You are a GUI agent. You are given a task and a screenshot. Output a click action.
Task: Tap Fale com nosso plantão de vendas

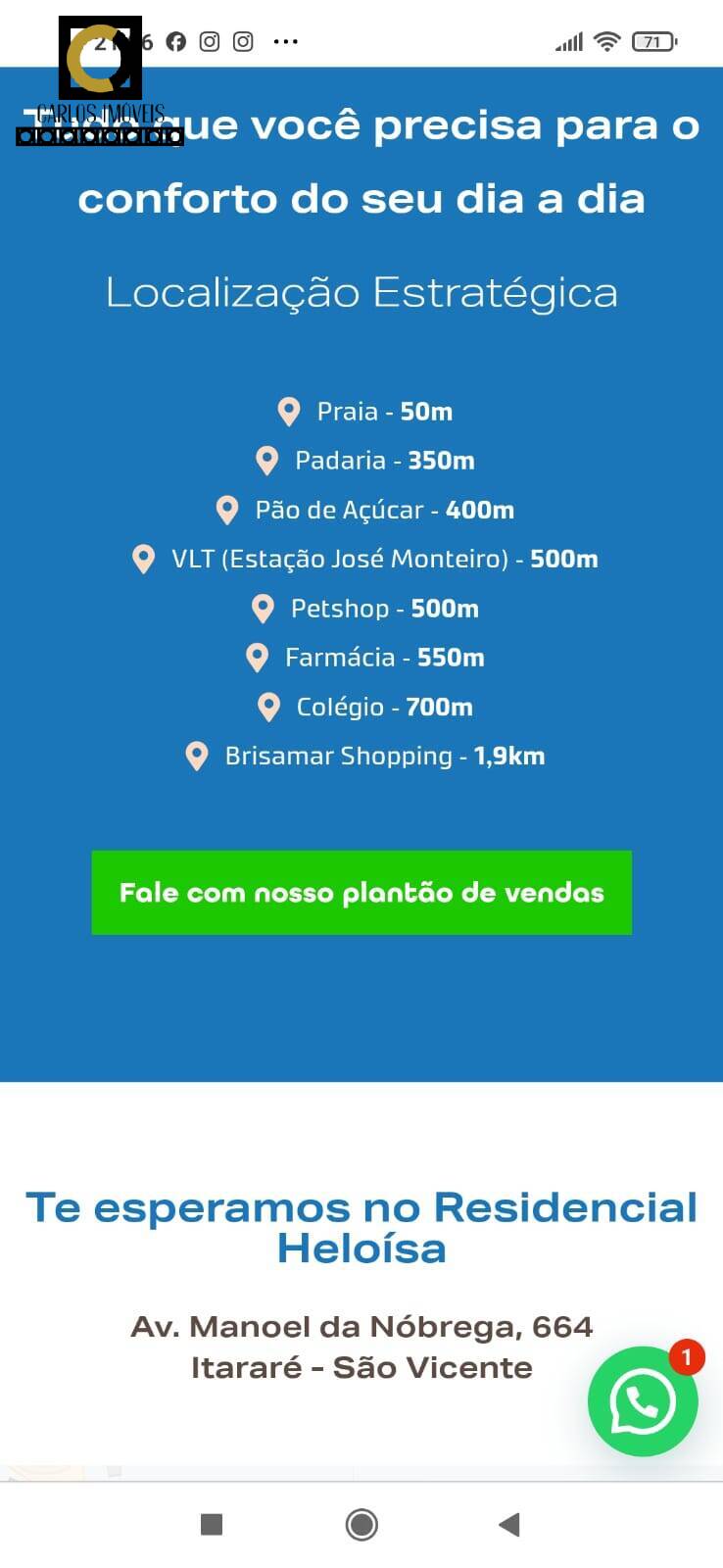(361, 893)
